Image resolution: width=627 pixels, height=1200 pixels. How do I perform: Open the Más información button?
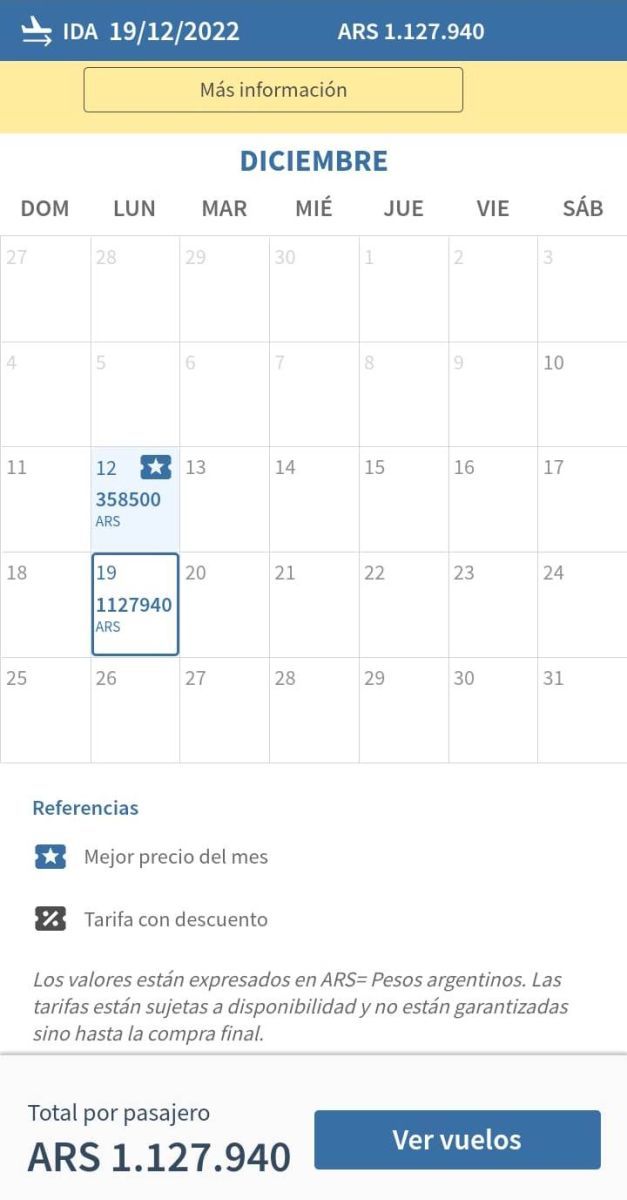point(273,90)
